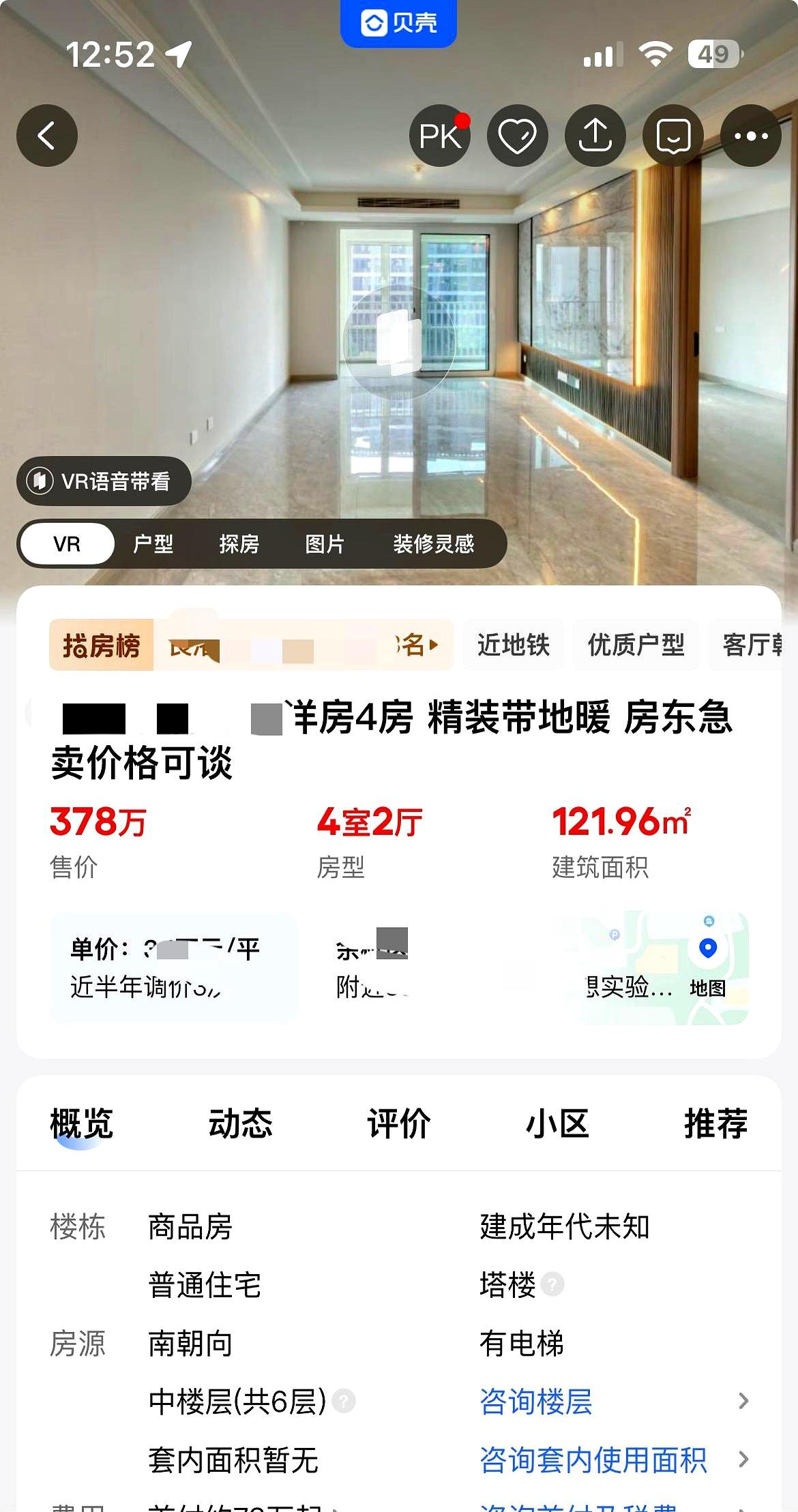
Task: Click the back arrow to return
Action: tap(46, 135)
